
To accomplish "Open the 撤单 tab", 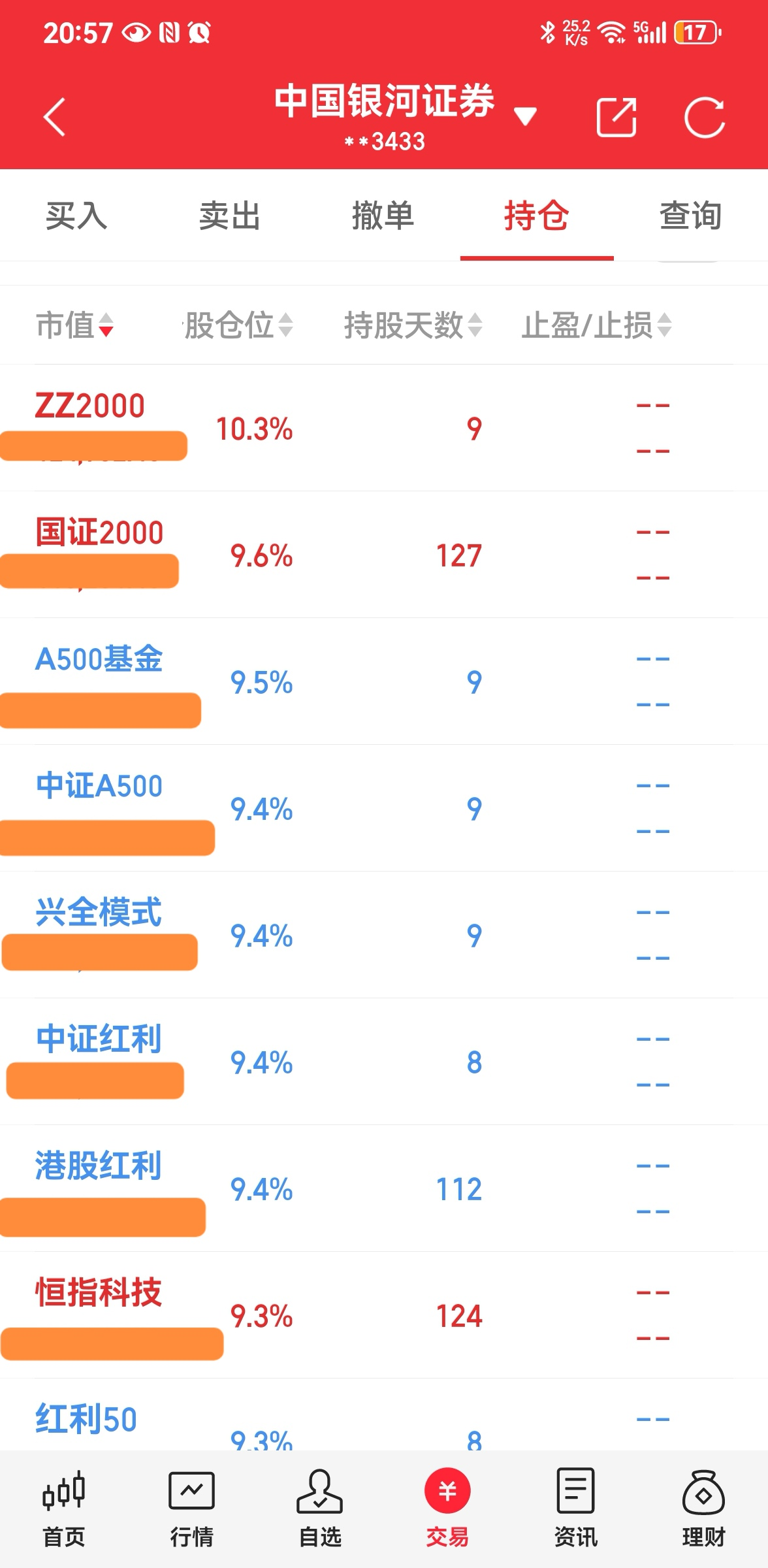I will pyautogui.click(x=383, y=216).
